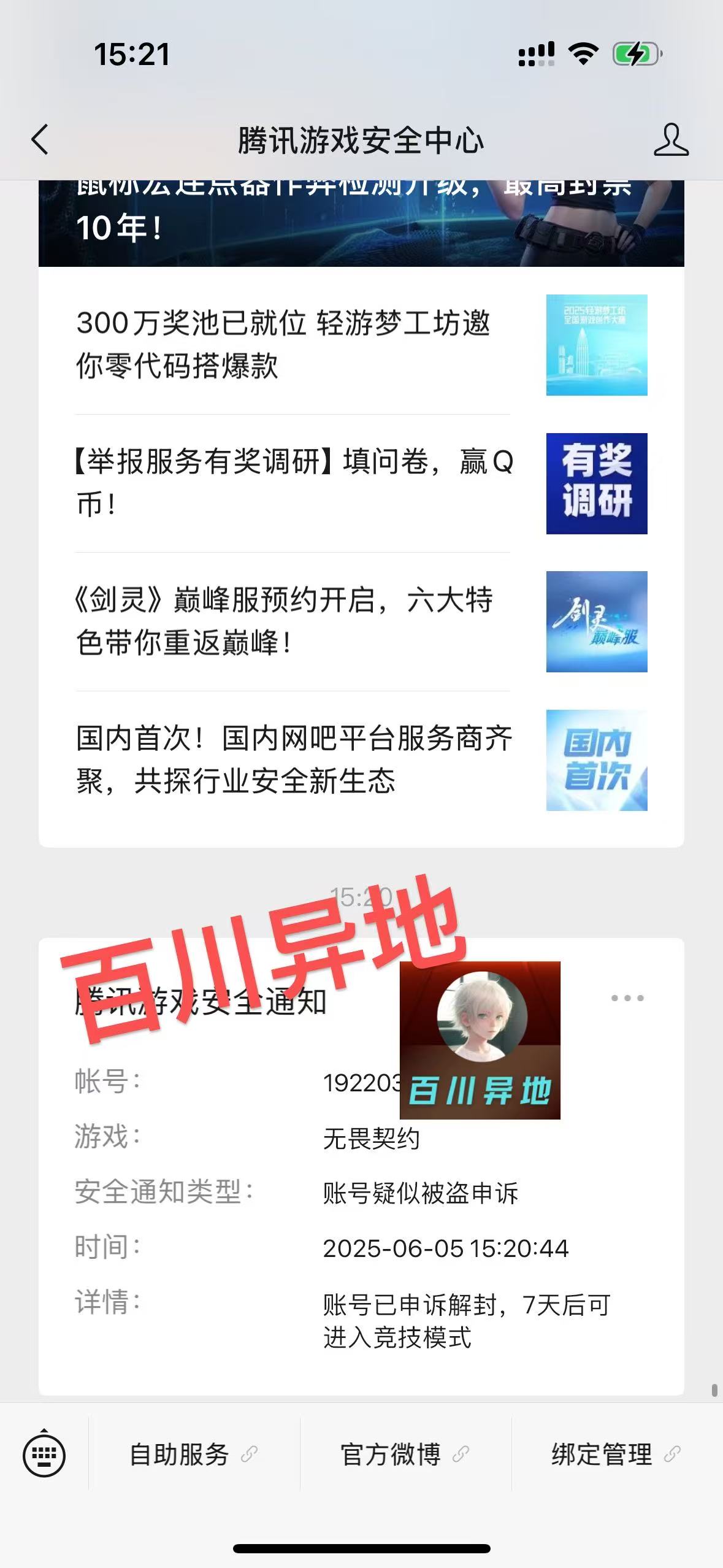The width and height of the screenshot is (723, 1568).
Task: Open the 官方微博 link
Action: click(405, 1455)
